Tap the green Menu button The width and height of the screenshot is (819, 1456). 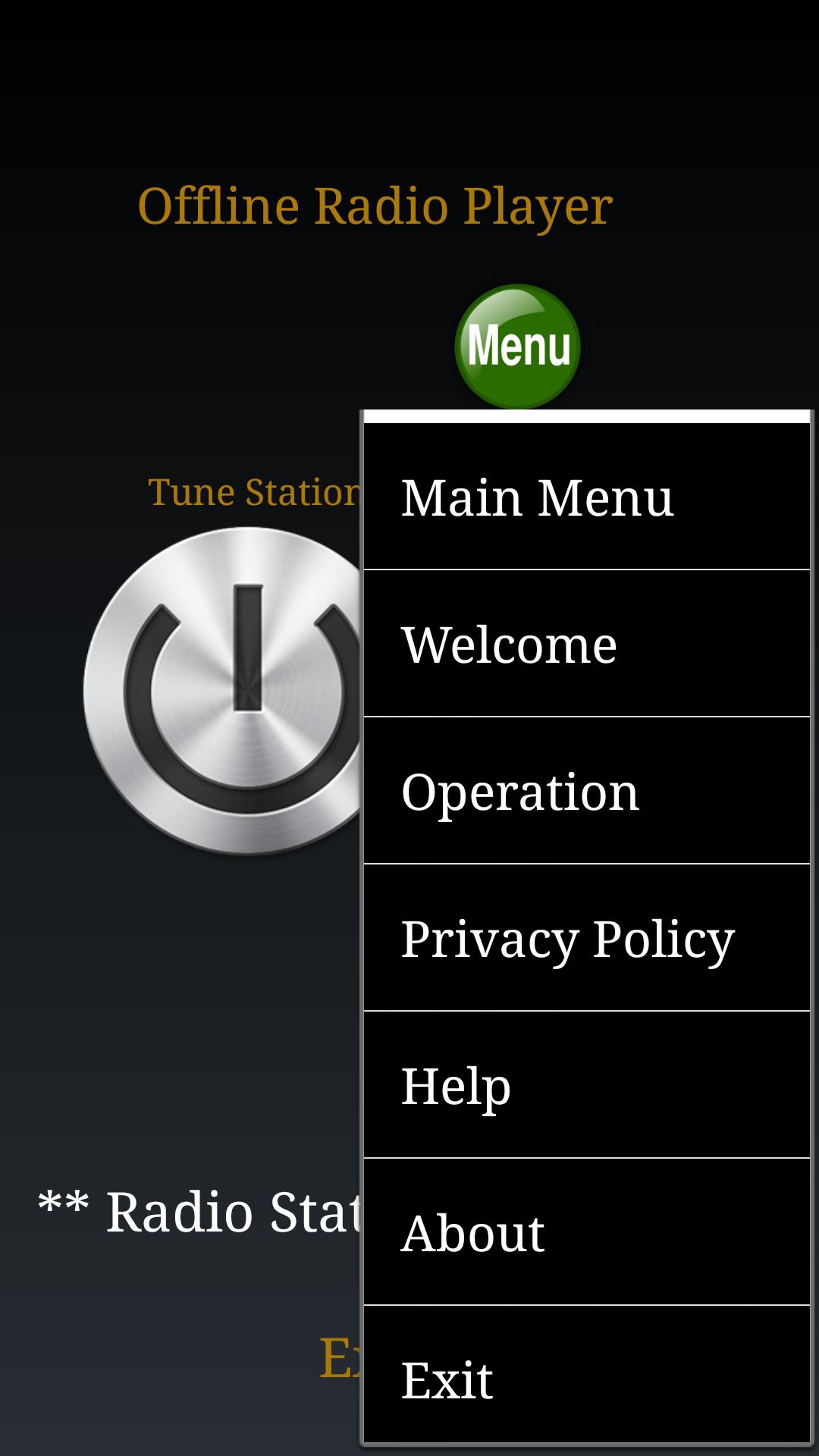tap(517, 347)
